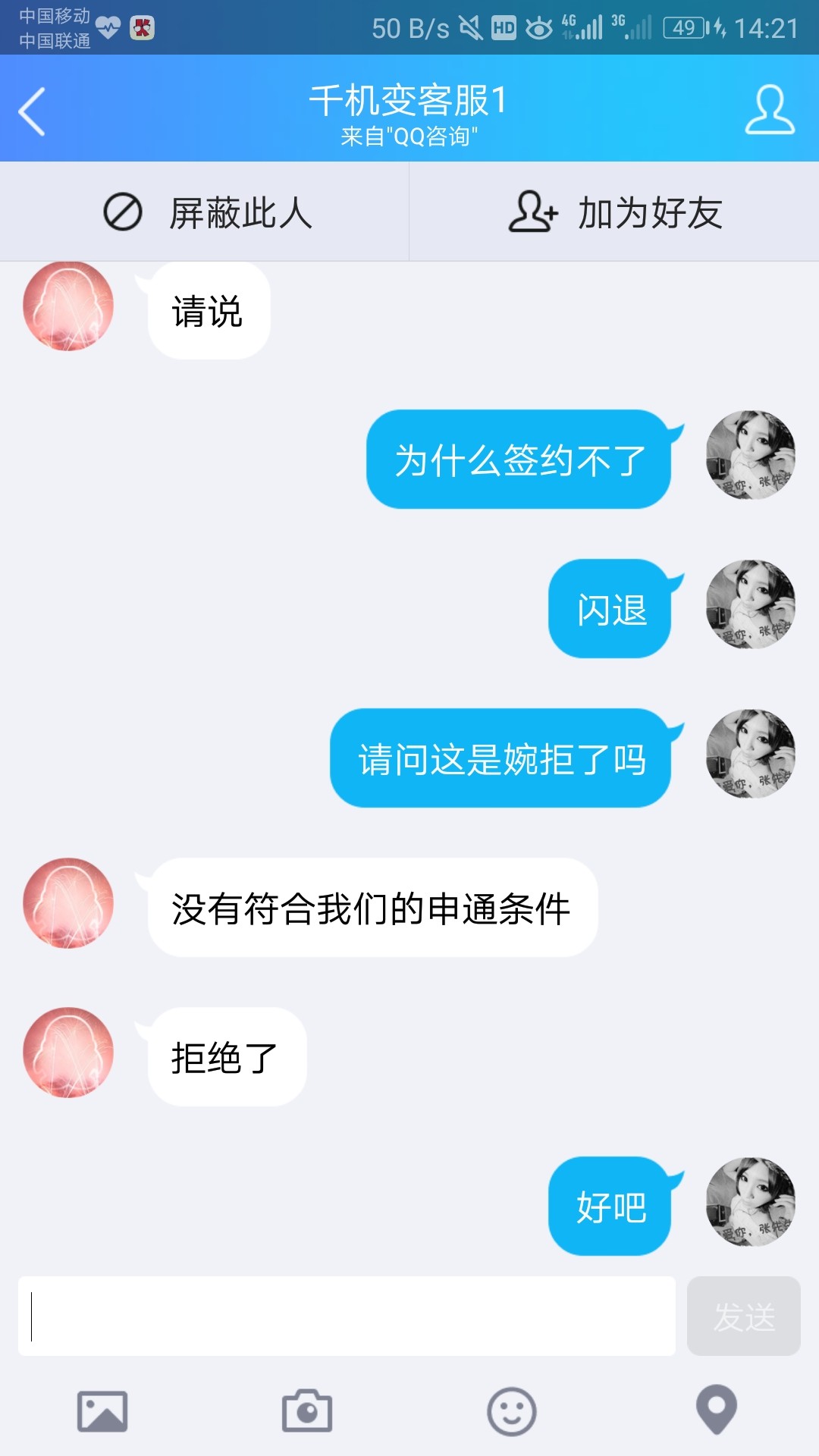The image size is (819, 1456).
Task: Open the customer service avatar beside 请说
Action: 68,306
